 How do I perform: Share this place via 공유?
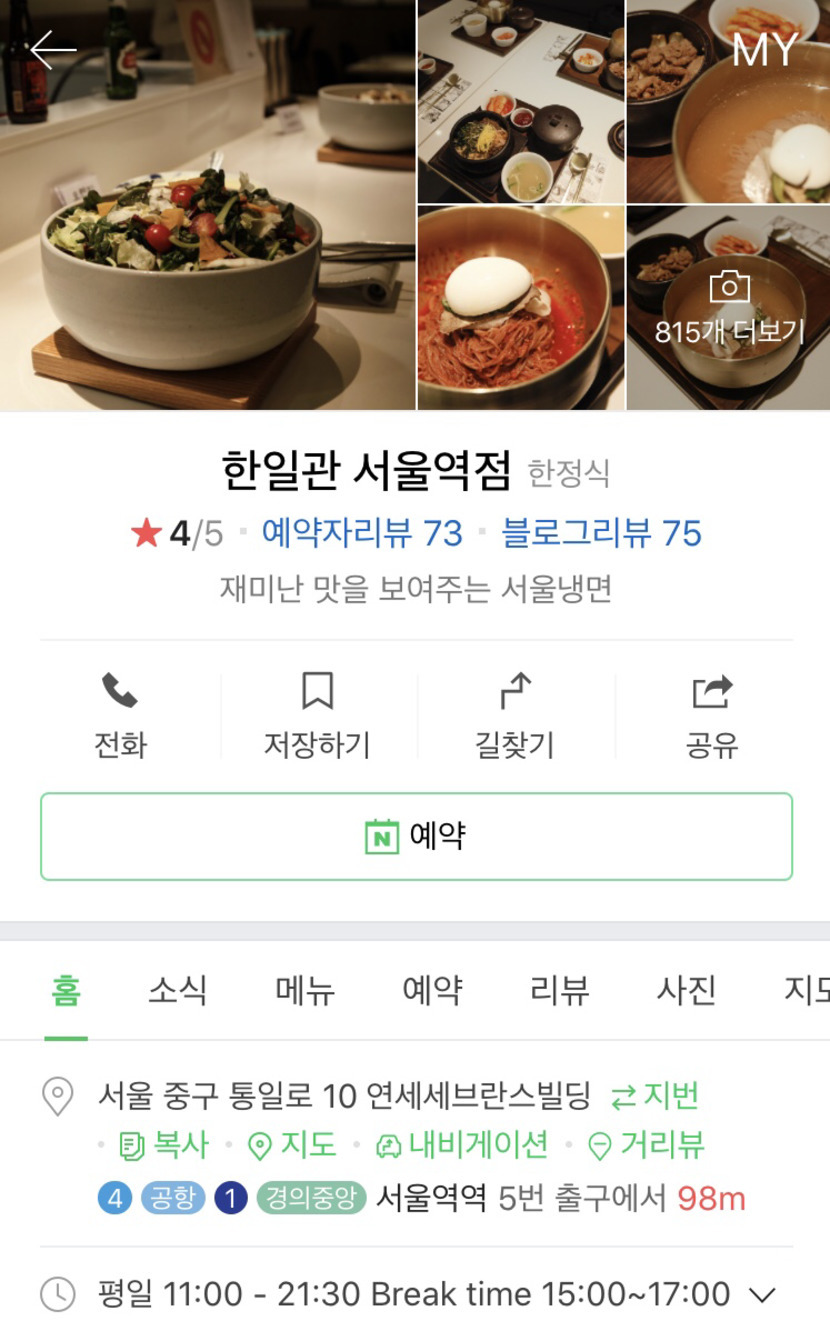tap(711, 716)
